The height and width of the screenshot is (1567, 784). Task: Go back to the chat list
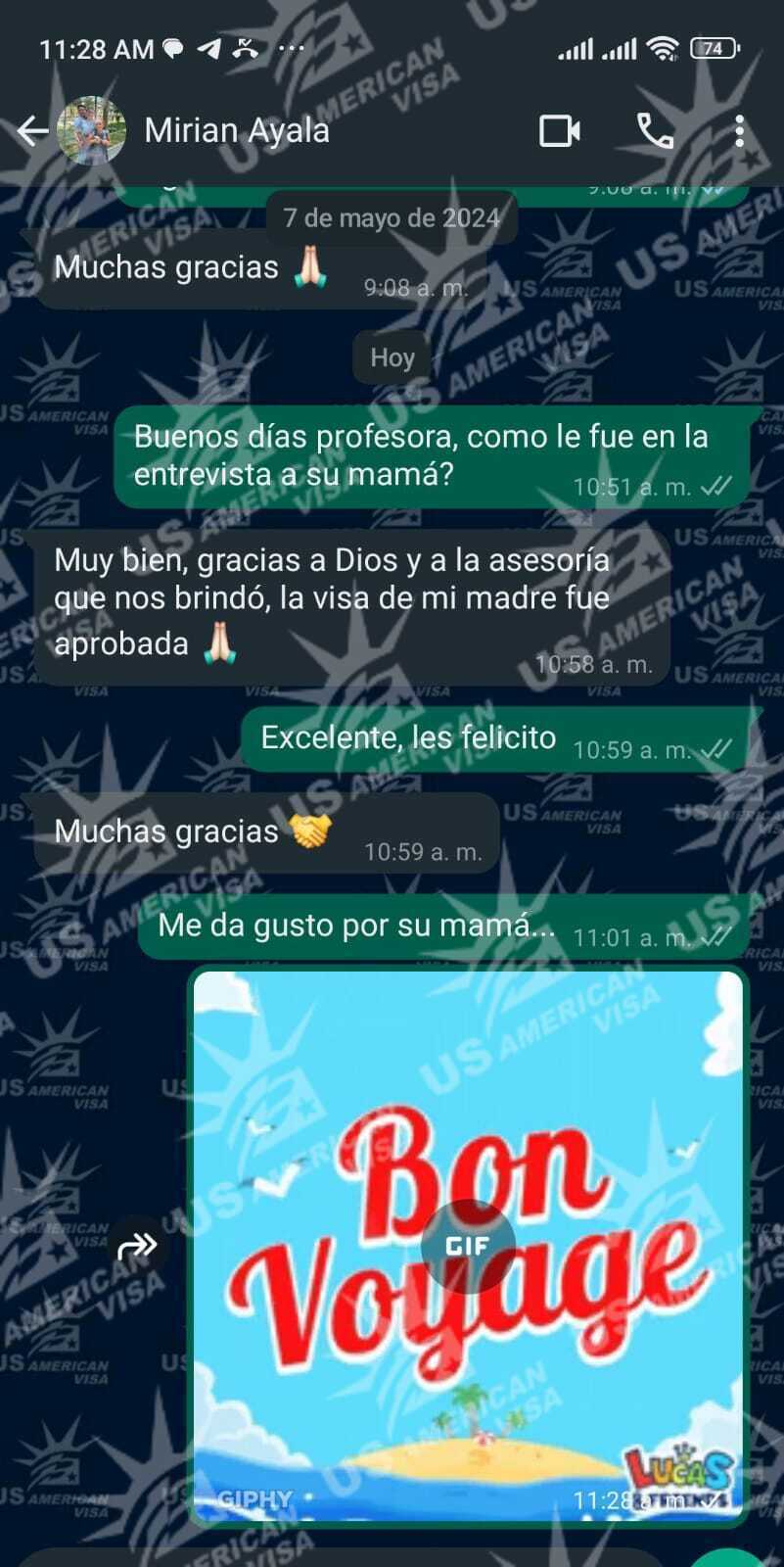point(32,131)
